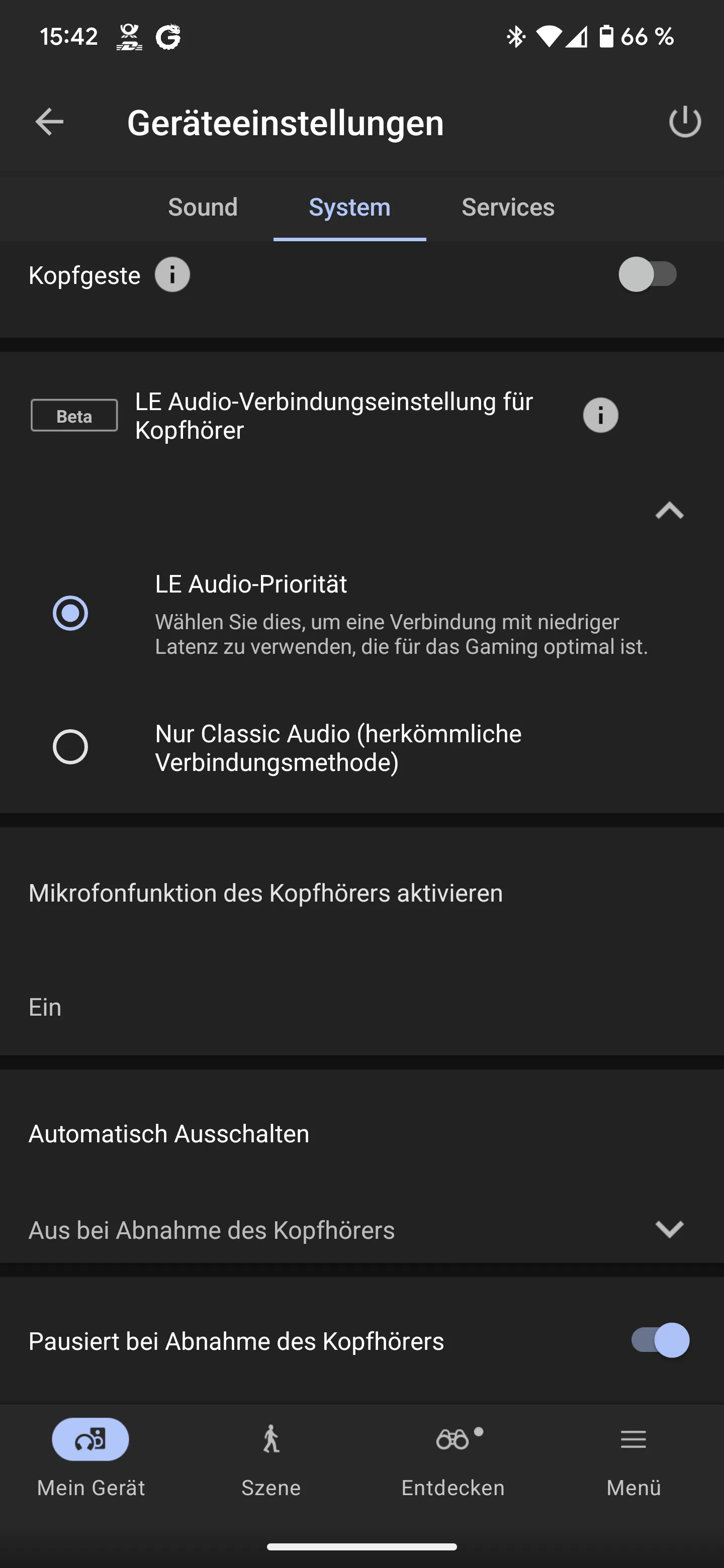This screenshot has width=724, height=1568.
Task: Show info about LE Audio-Verbindungseinstellung
Action: coord(600,416)
